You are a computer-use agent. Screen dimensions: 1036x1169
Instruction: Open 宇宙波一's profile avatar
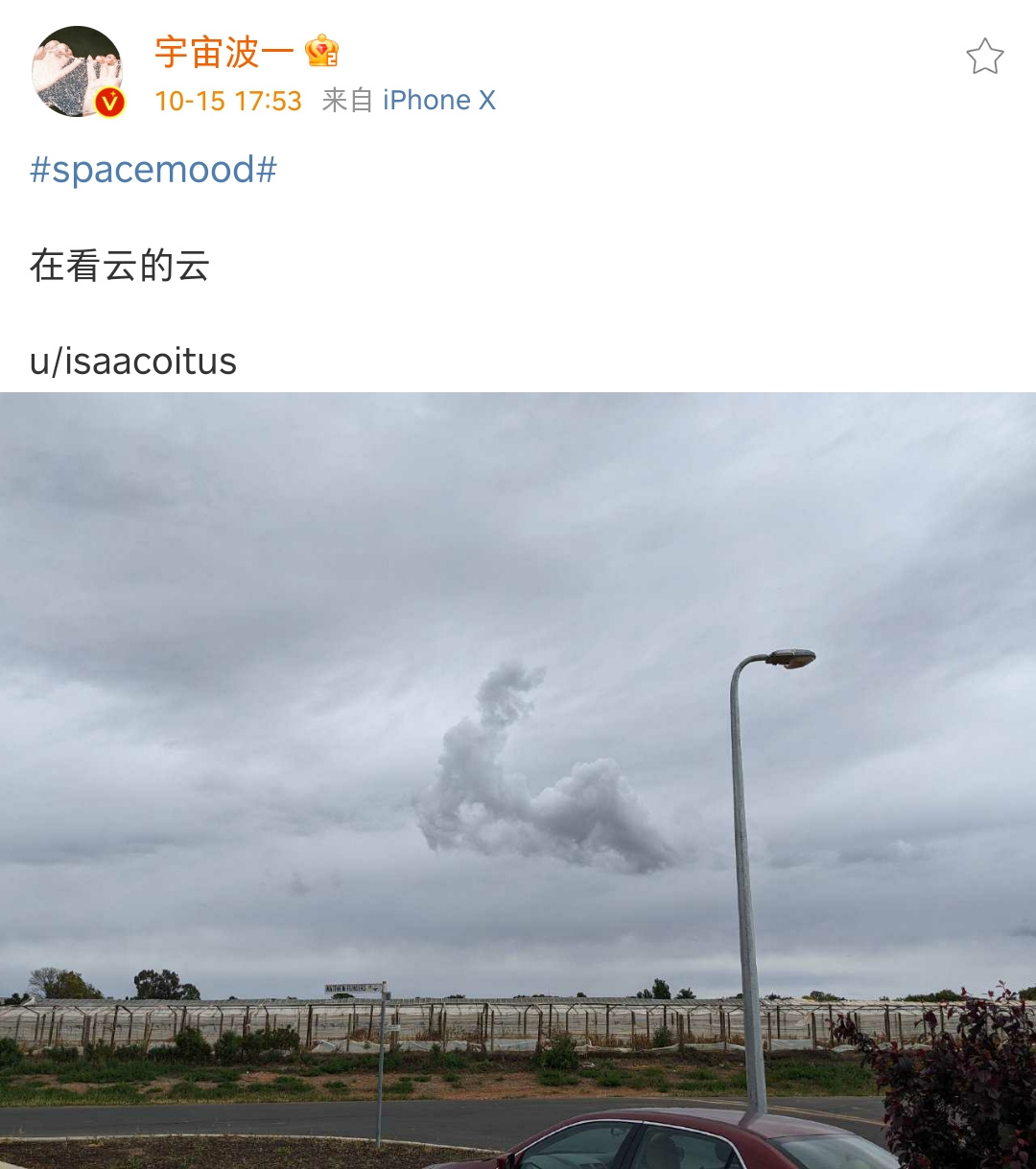click(x=77, y=72)
